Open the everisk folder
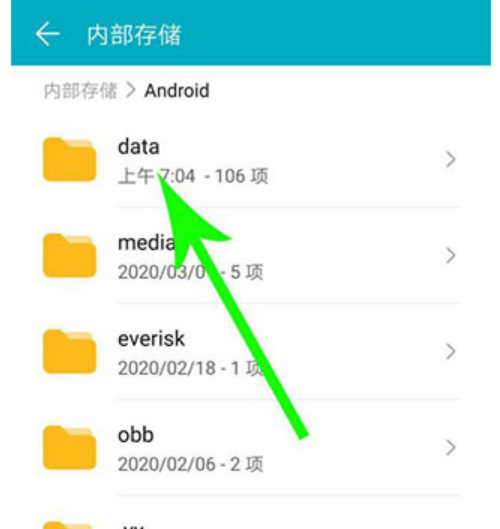The image size is (500, 529). click(250, 352)
